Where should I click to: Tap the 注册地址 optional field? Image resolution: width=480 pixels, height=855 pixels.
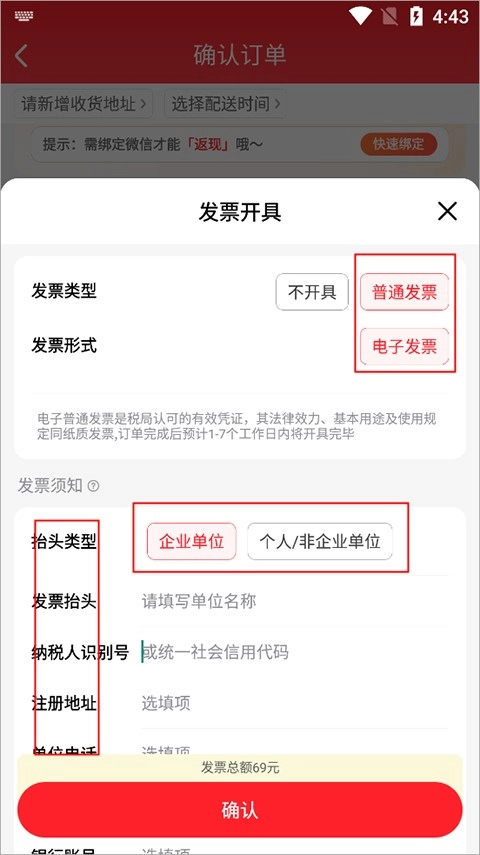click(x=295, y=703)
